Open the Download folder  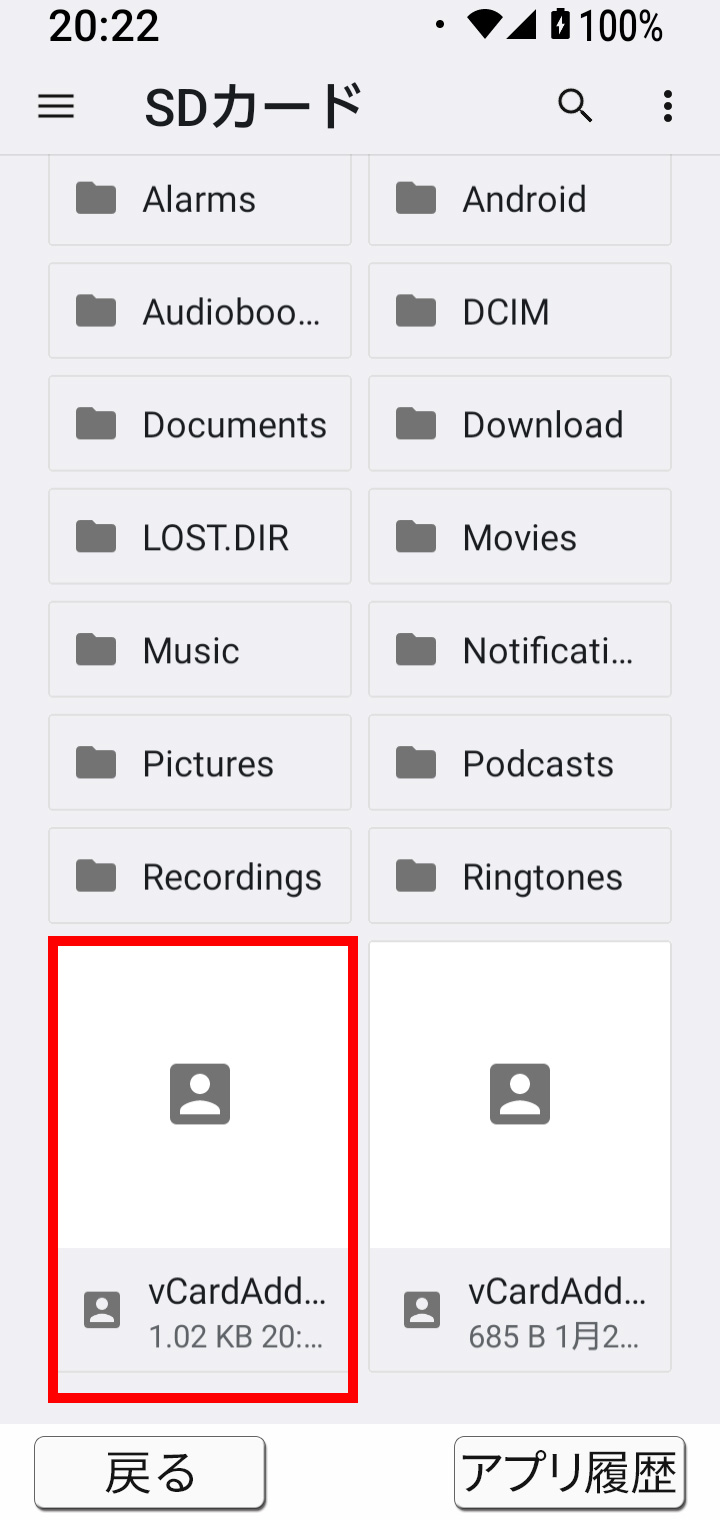point(520,424)
